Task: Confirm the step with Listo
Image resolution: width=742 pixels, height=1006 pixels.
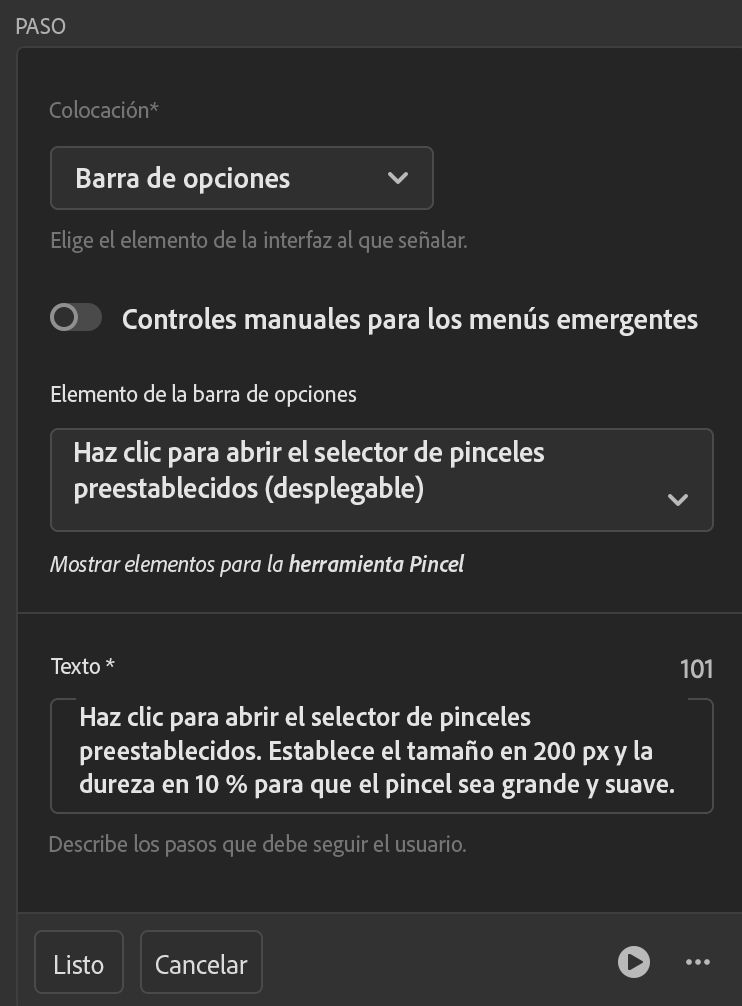Action: [x=79, y=964]
